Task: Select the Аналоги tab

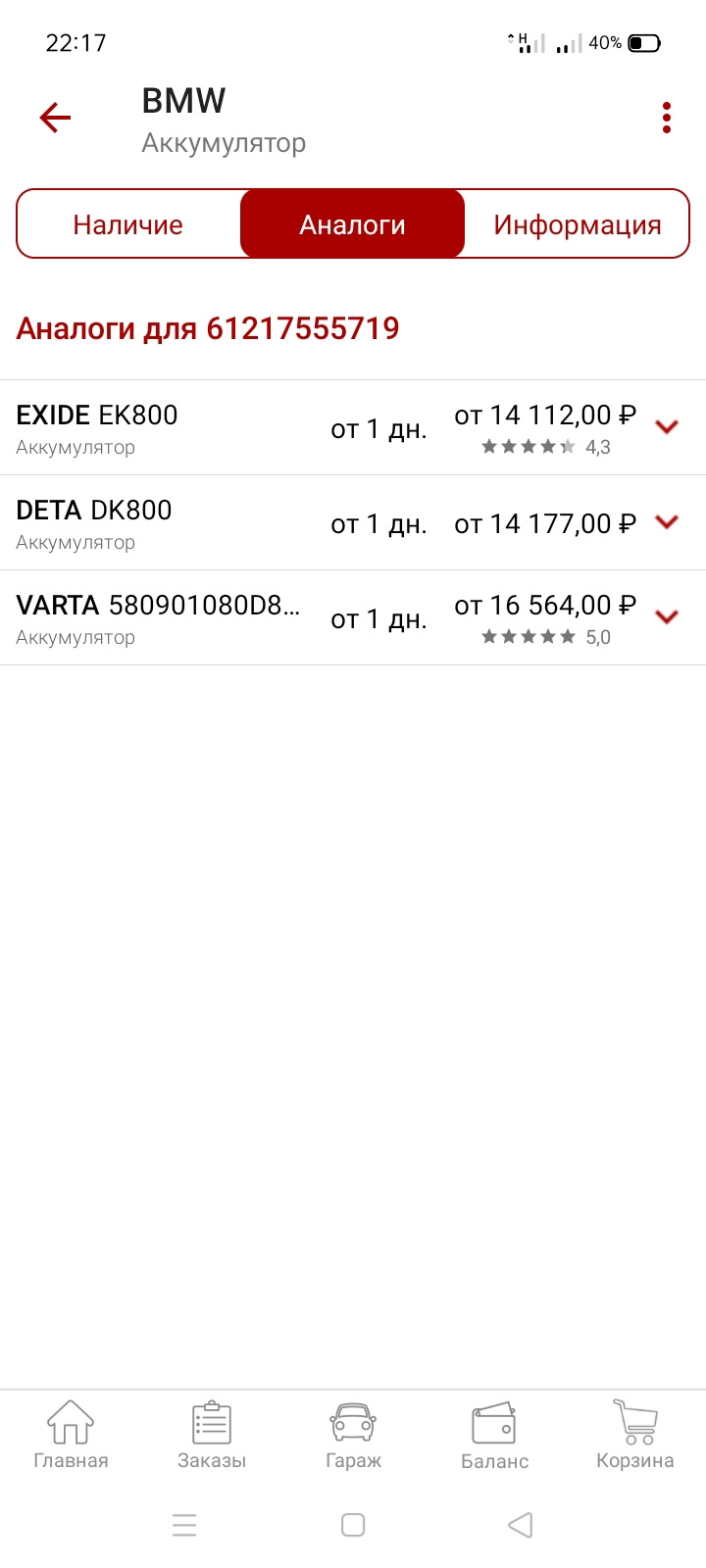Action: pos(352,224)
